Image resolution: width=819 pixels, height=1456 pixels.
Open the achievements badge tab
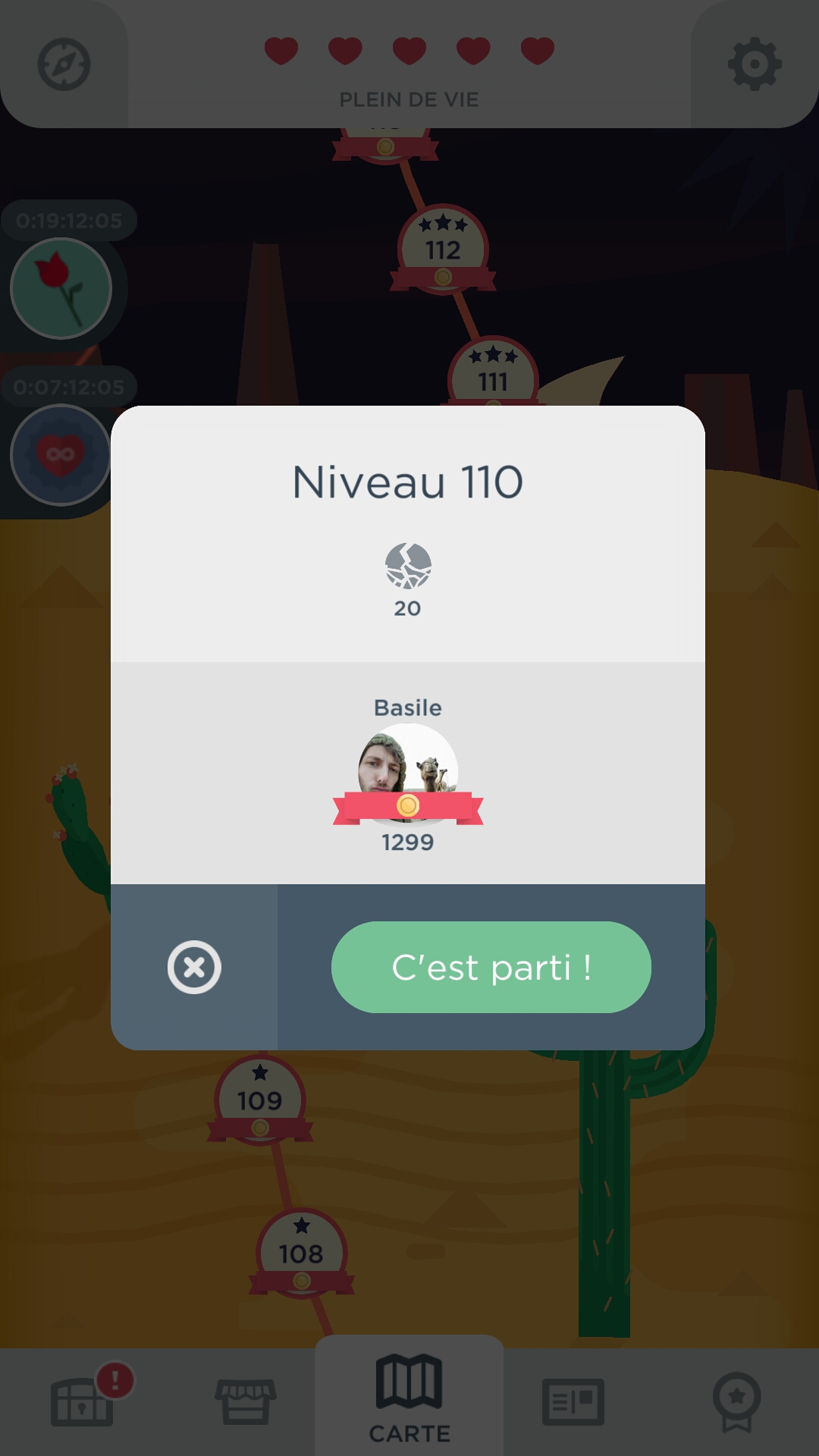(x=736, y=1401)
